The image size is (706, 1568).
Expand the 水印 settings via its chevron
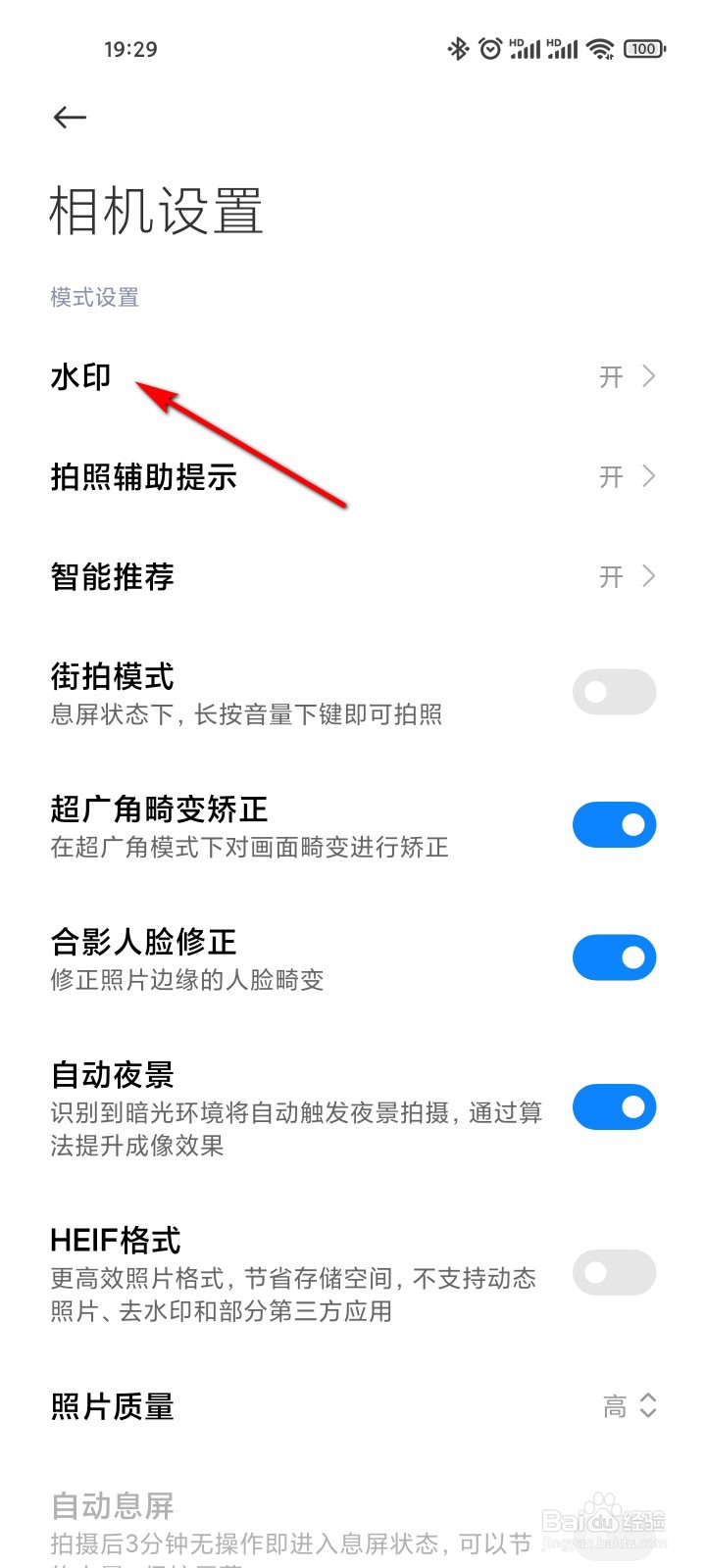tap(649, 376)
